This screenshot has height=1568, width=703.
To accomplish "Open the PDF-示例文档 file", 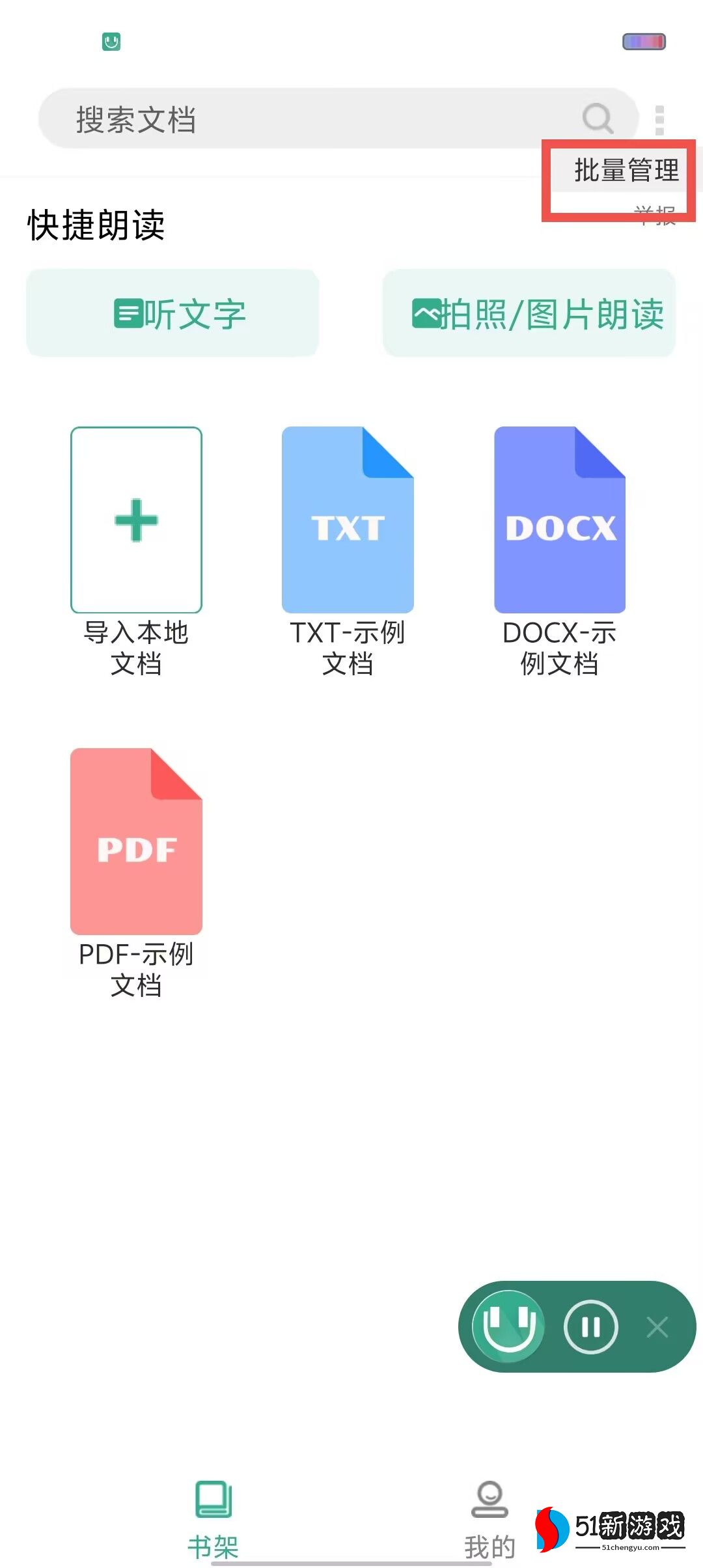I will click(x=136, y=874).
